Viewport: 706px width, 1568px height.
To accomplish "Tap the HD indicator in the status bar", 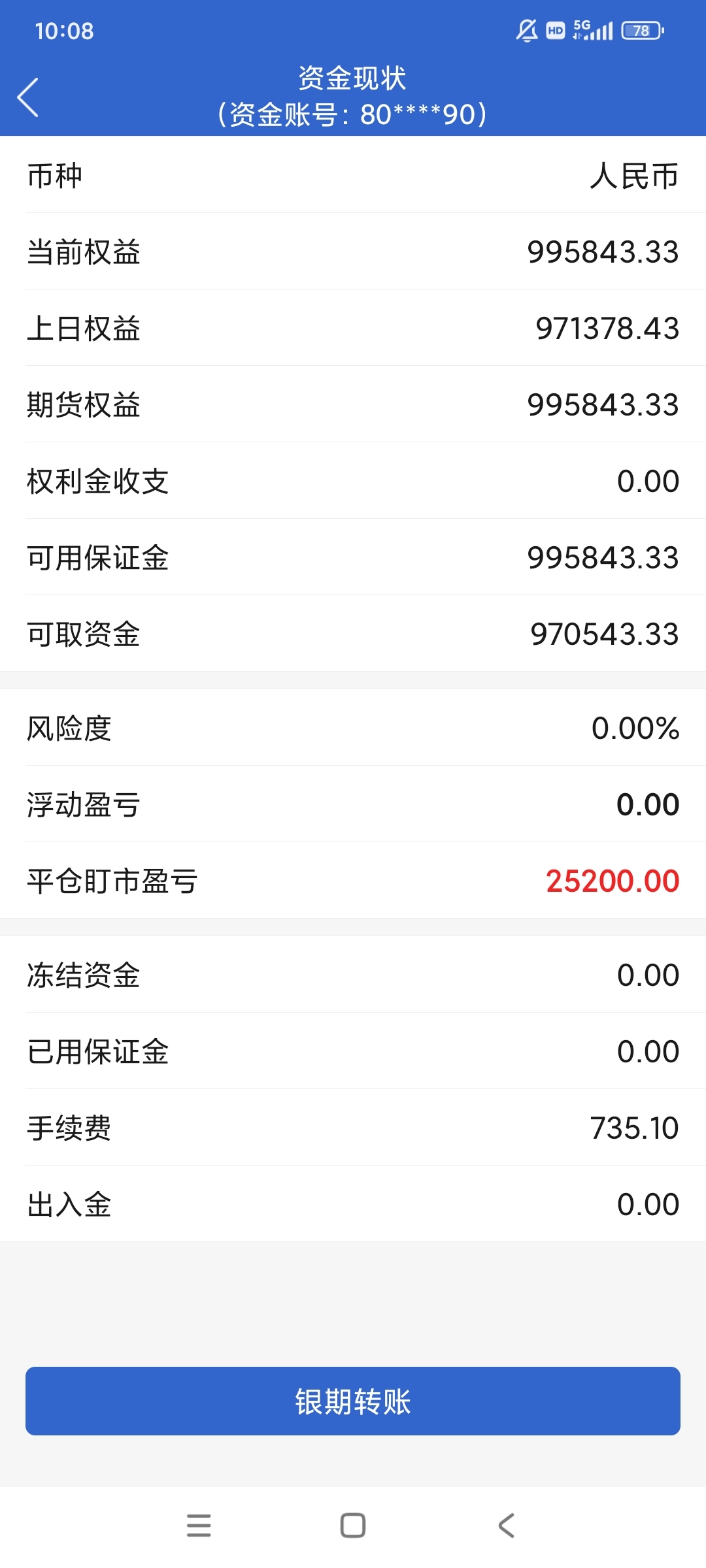I will [554, 31].
